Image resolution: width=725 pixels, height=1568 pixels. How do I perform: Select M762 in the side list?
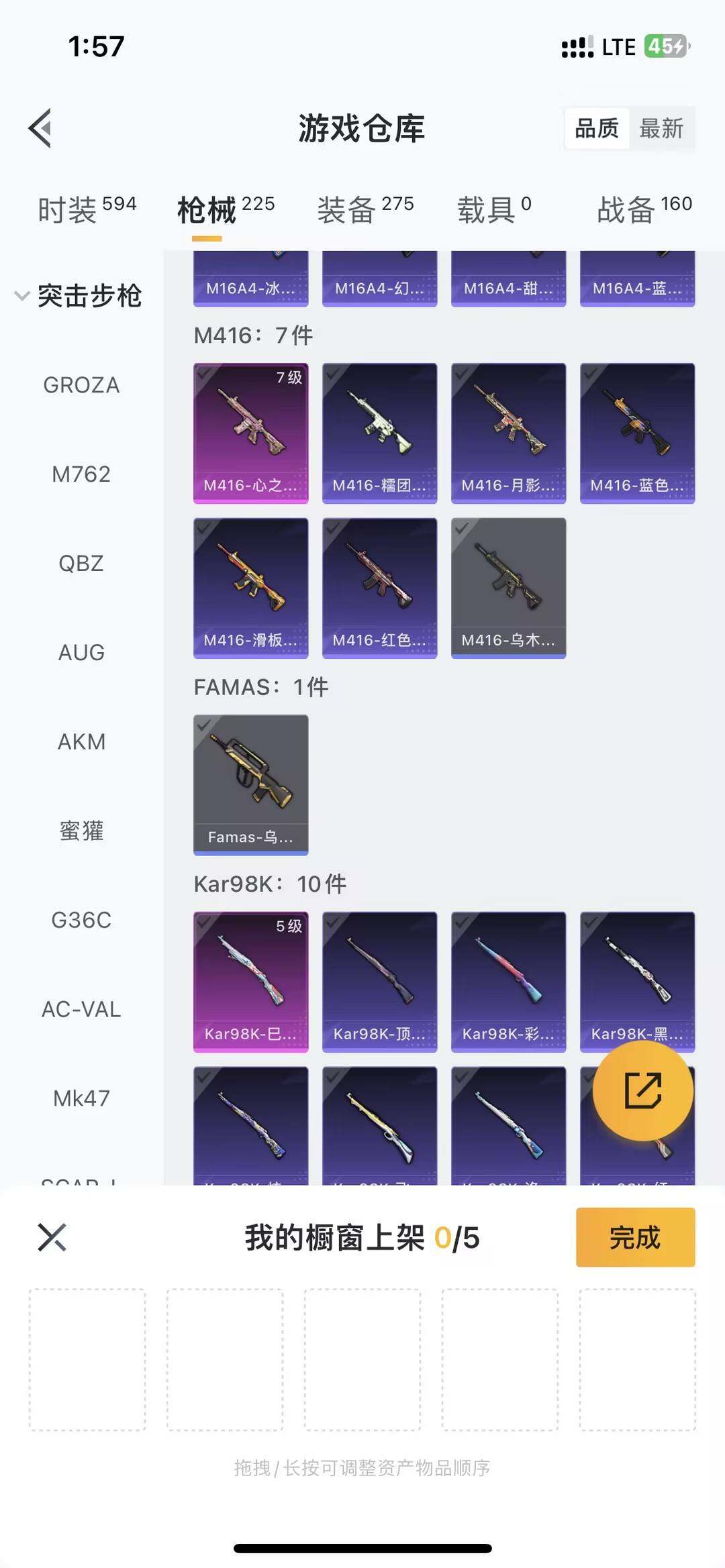click(x=81, y=474)
